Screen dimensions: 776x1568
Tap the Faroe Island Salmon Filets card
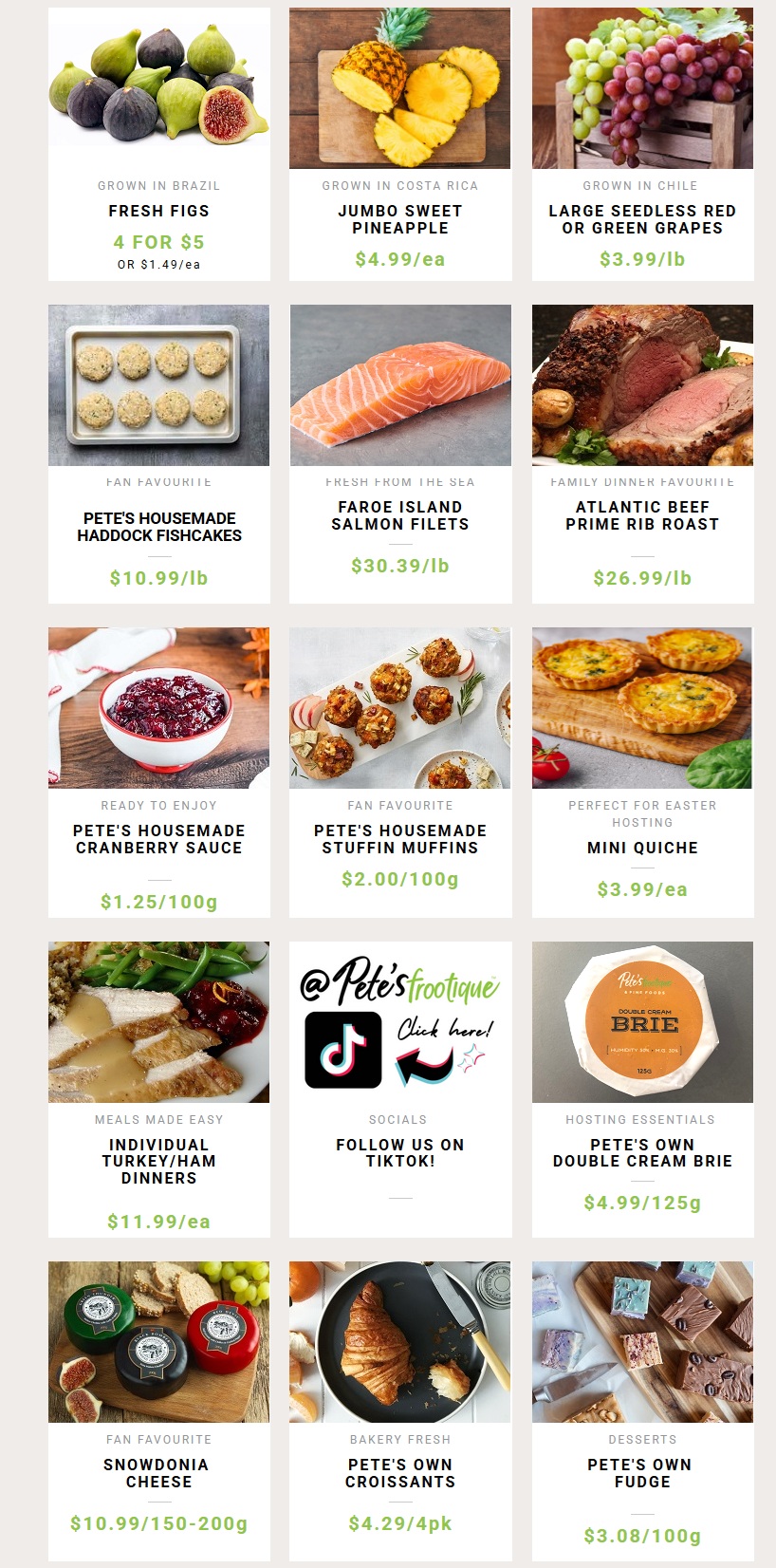click(399, 515)
